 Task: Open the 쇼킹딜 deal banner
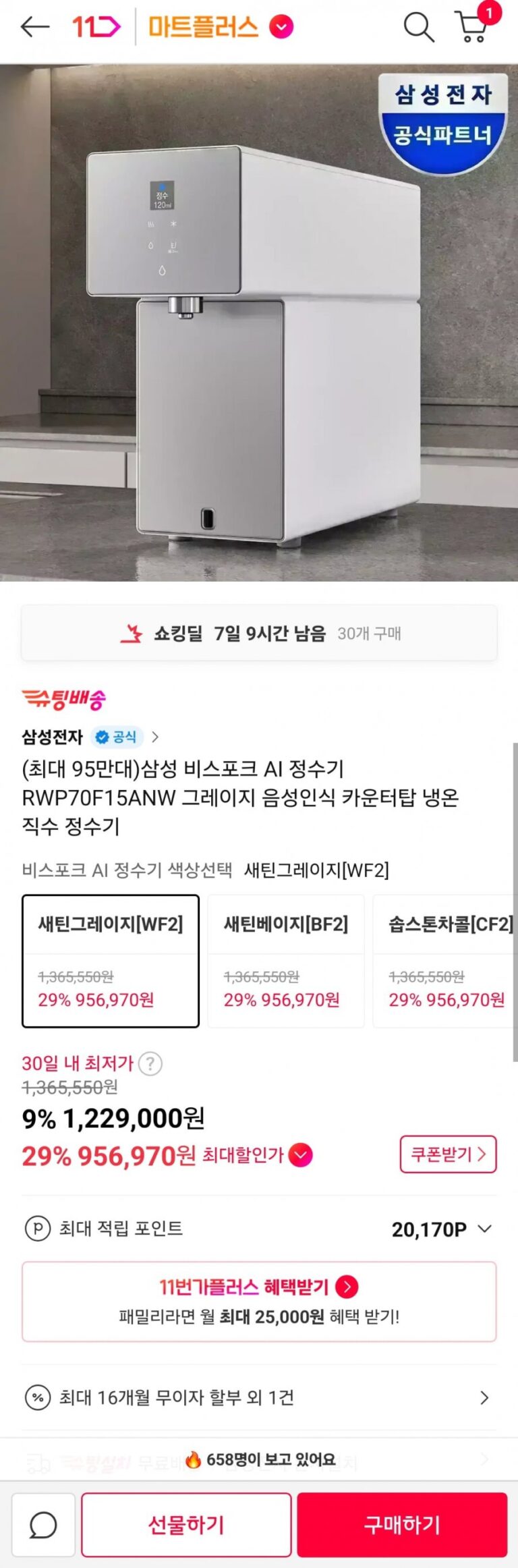tap(259, 634)
